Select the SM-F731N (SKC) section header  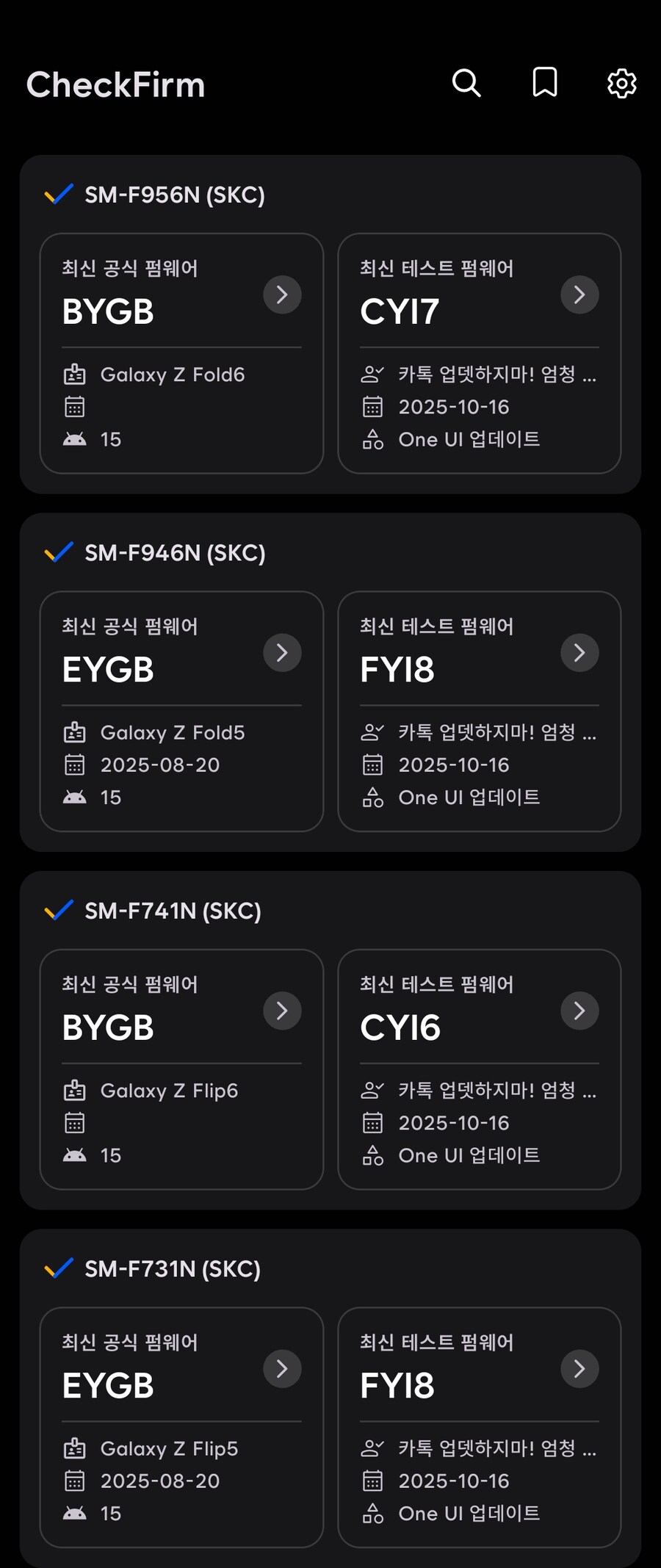(x=173, y=1267)
